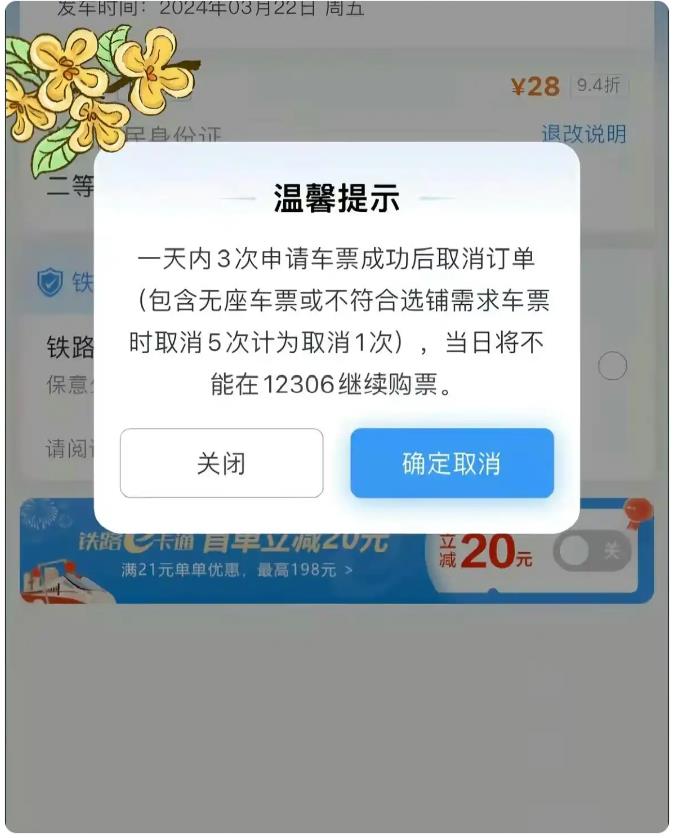Confirm cancellation with 确定取消
674x838 pixels.
tap(451, 463)
